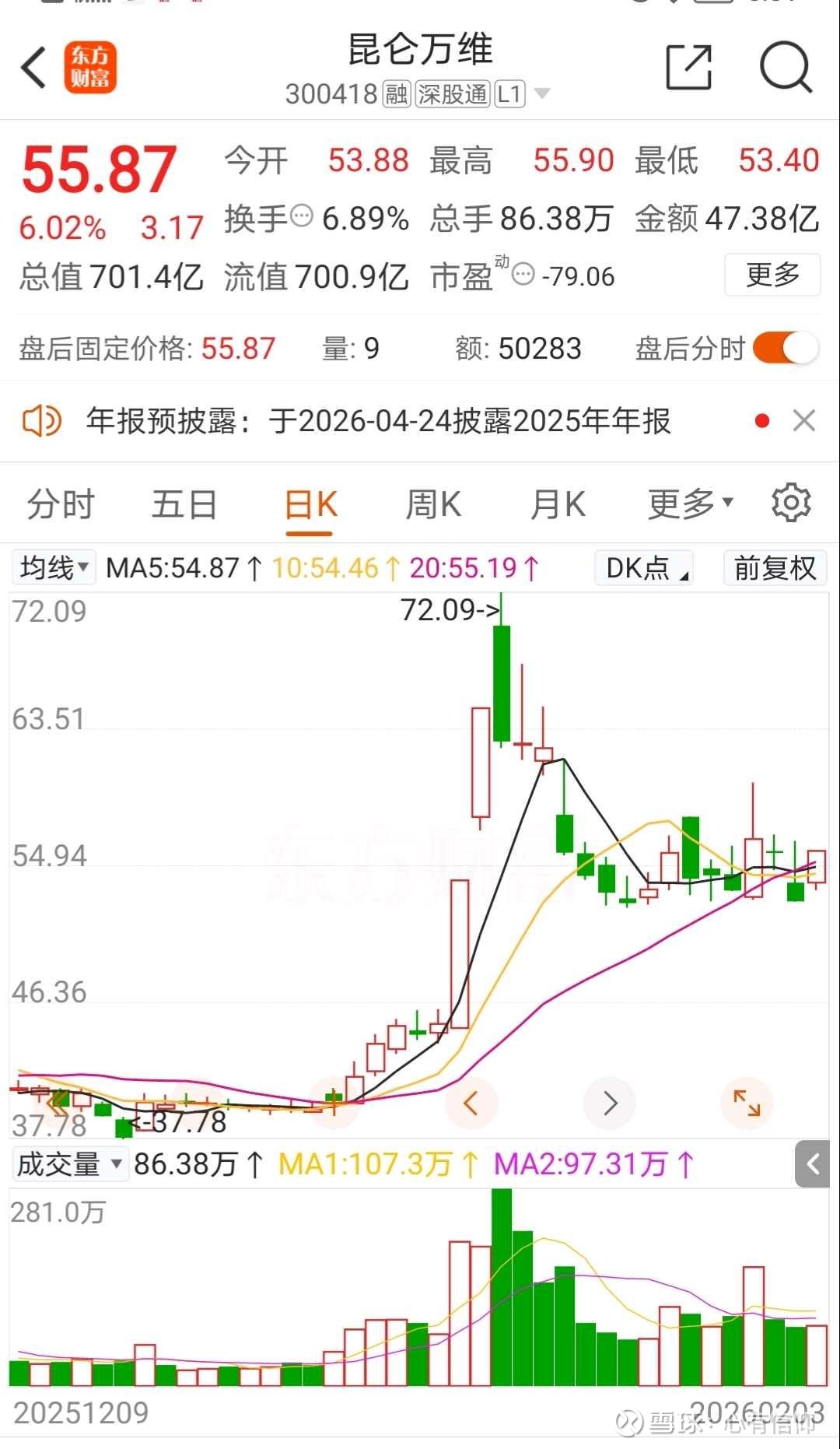The image size is (840, 1449).
Task: Switch to the 分时 chart tab
Action: pos(61,504)
